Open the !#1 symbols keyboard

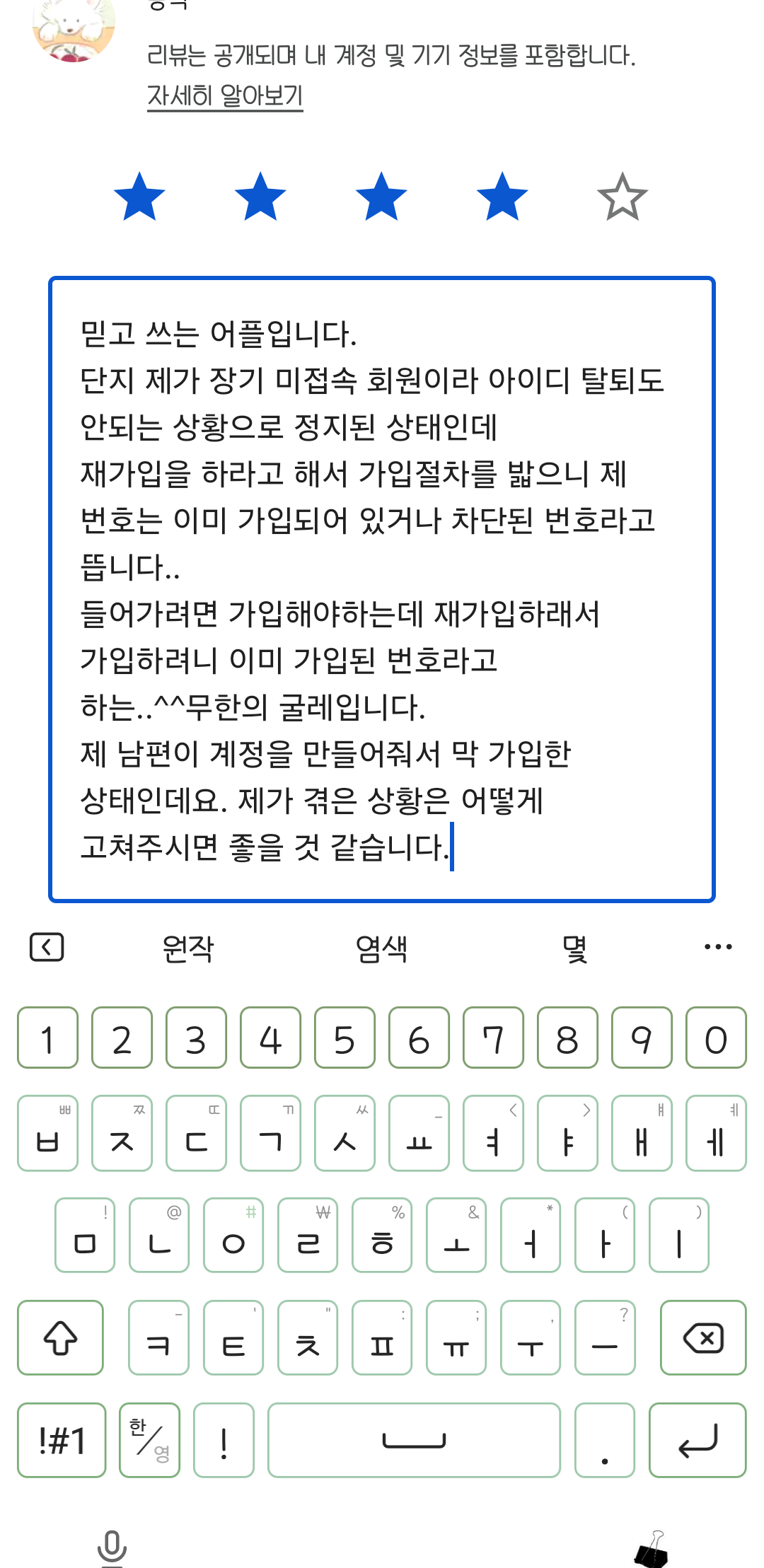[x=62, y=1441]
